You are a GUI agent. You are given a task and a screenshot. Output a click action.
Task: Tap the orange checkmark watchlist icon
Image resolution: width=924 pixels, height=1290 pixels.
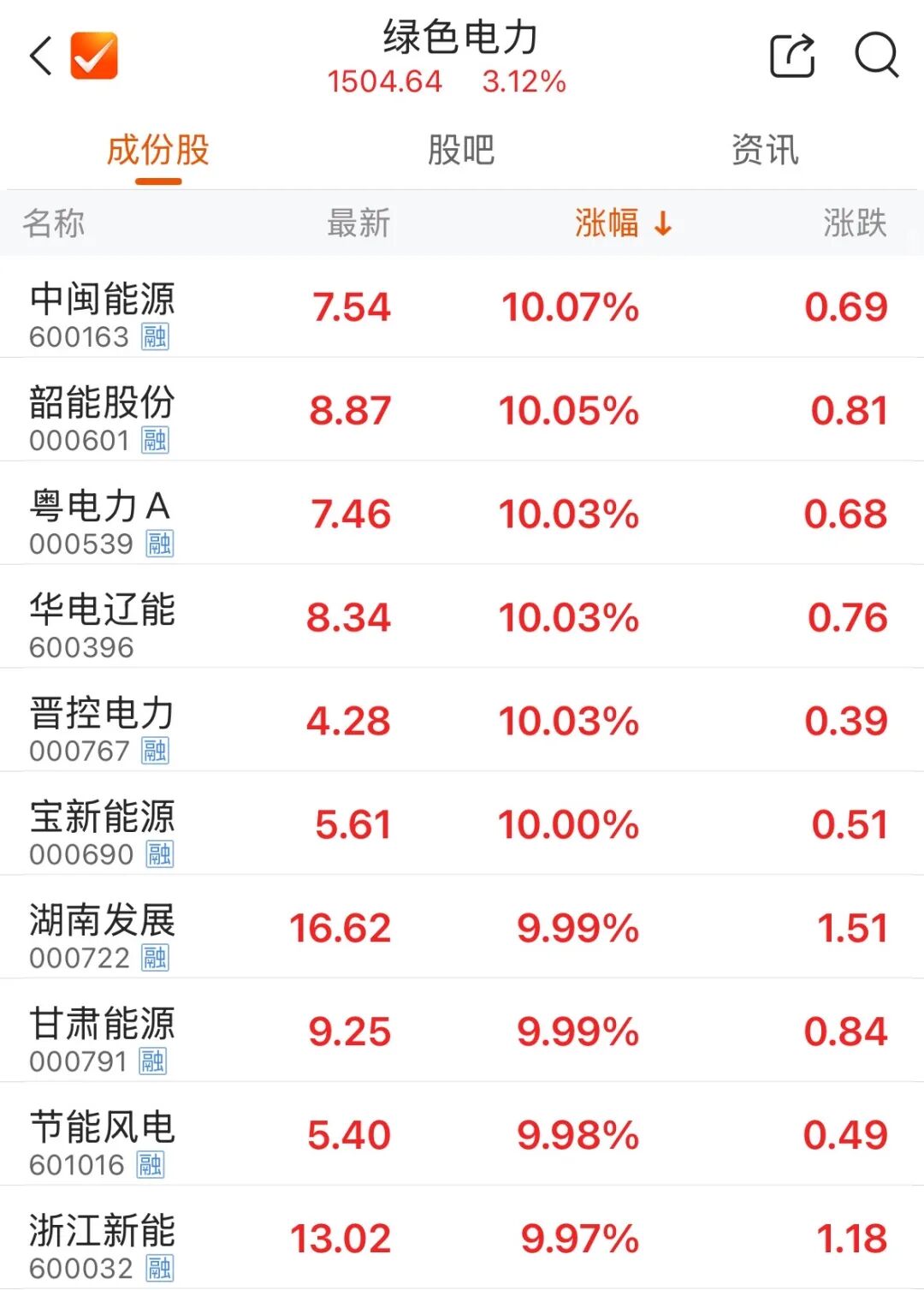(94, 56)
